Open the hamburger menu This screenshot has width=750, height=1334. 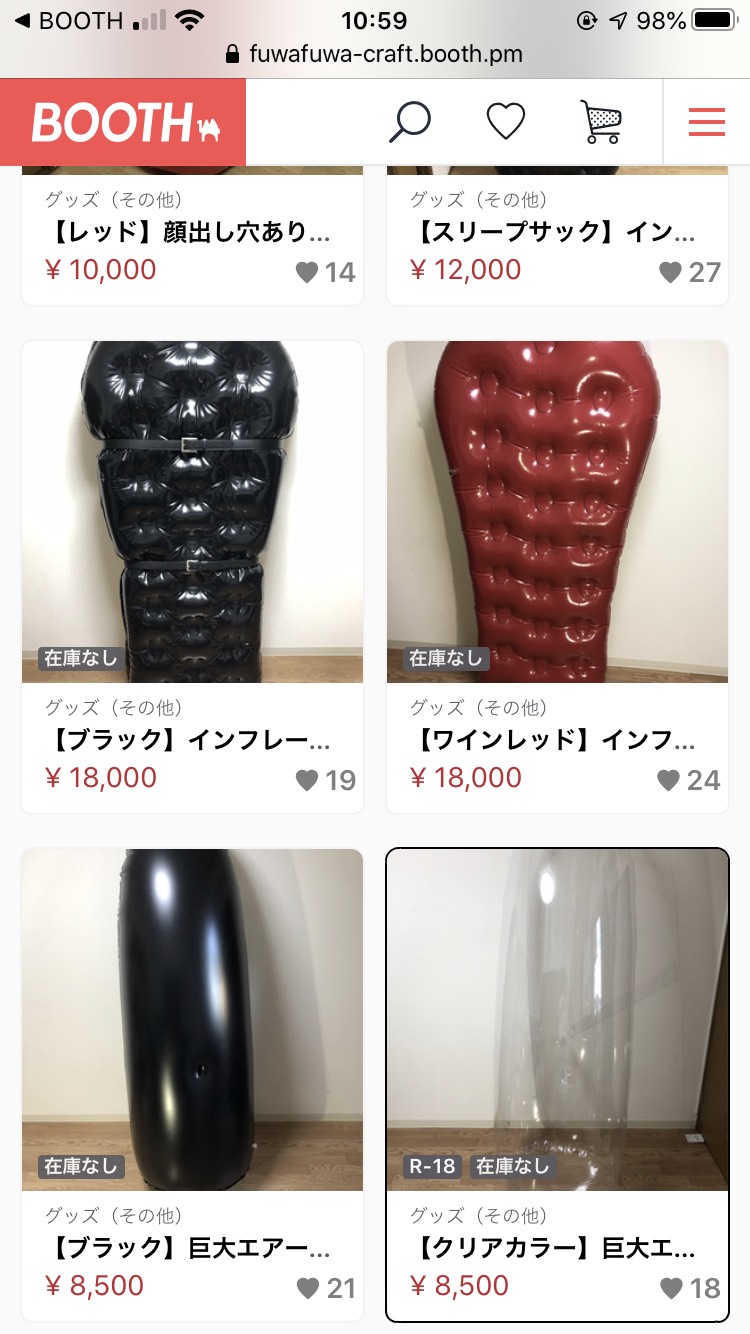[x=707, y=122]
